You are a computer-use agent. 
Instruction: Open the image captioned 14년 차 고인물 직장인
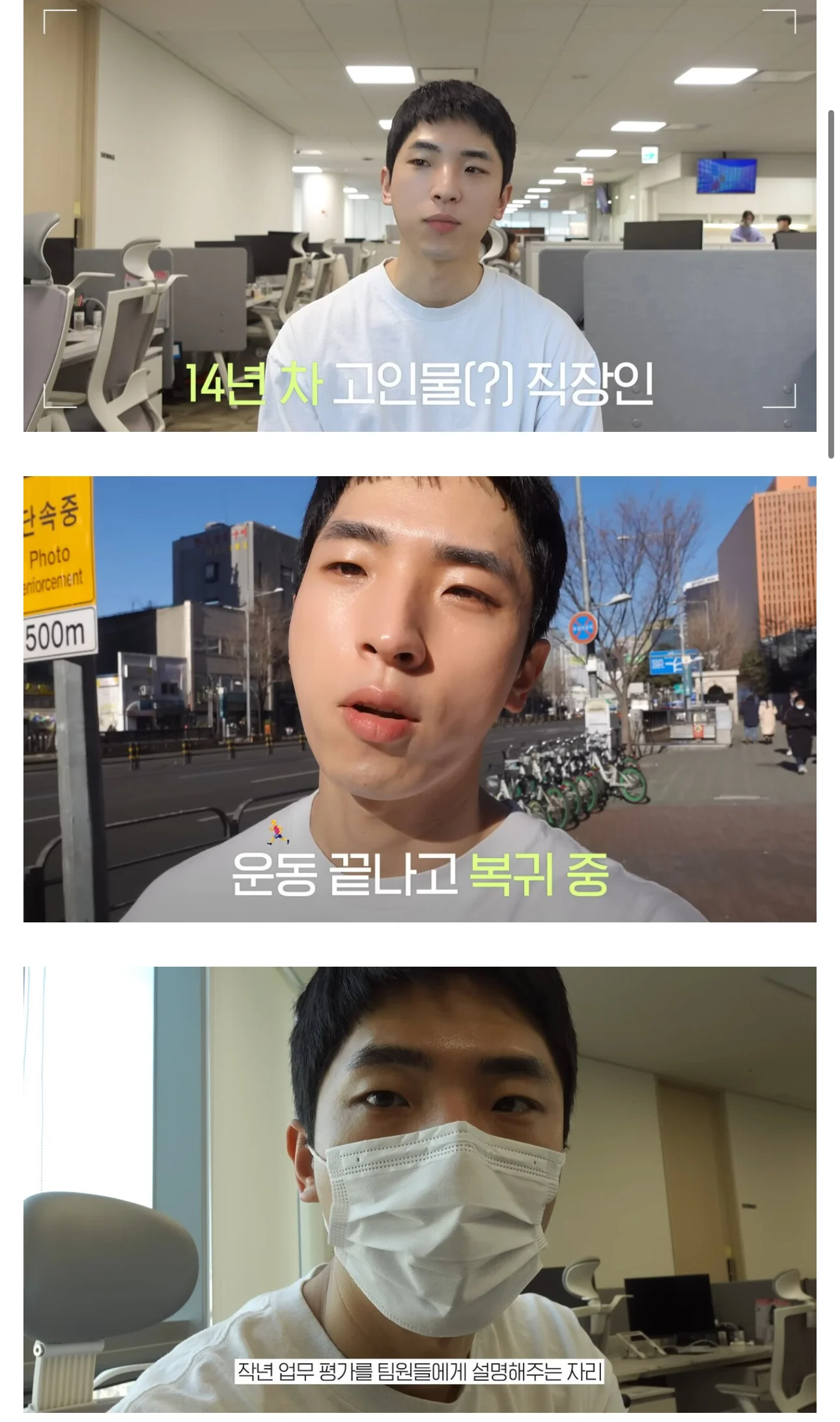[419, 215]
